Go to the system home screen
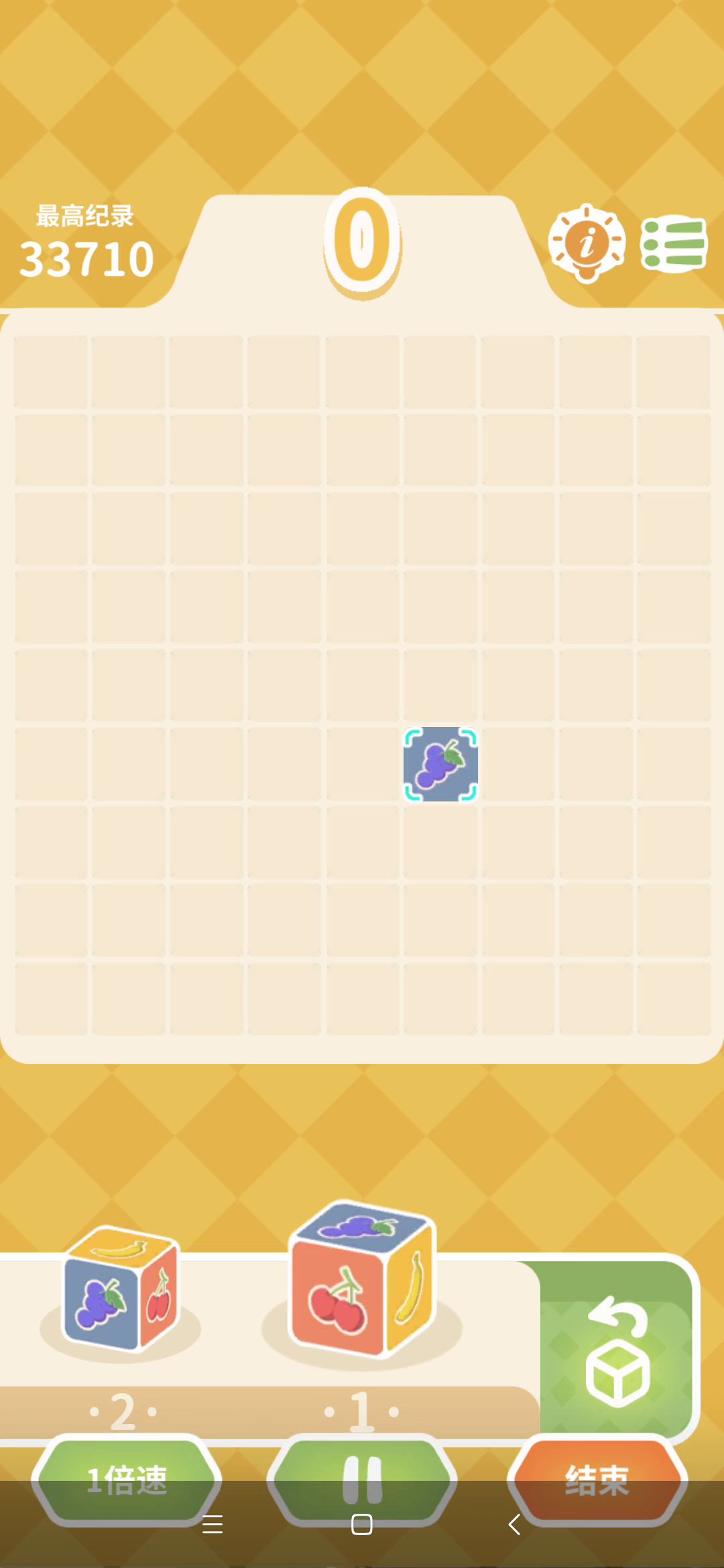Viewport: 724px width, 1568px height. click(x=362, y=1524)
